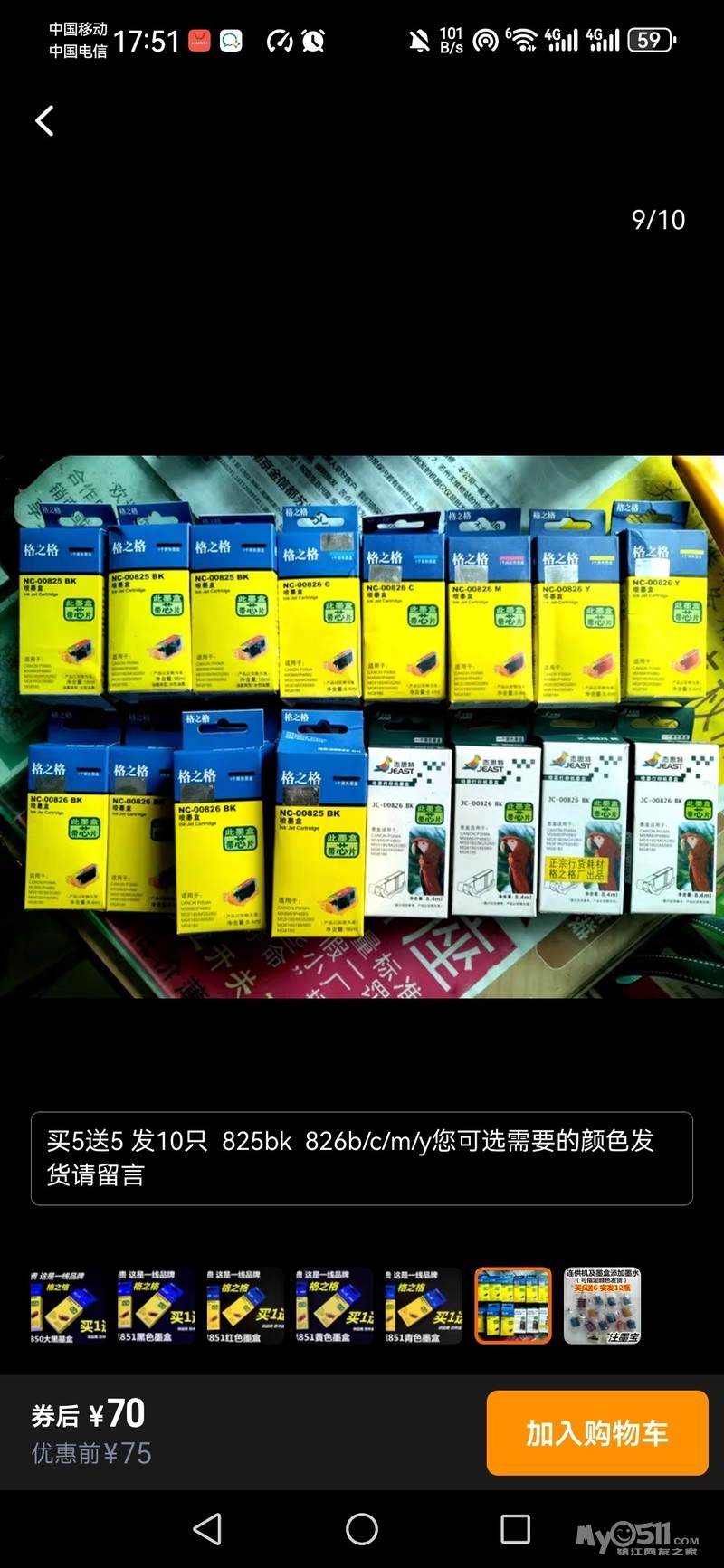Select the 851青色墨盒 thumbnail
The image size is (724, 1568).
point(422,1306)
